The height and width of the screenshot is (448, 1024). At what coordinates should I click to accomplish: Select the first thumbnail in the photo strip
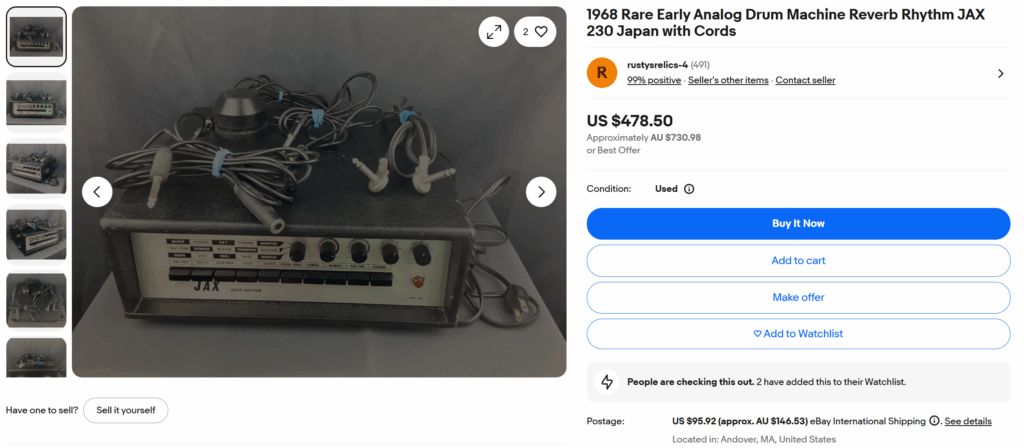(x=37, y=36)
